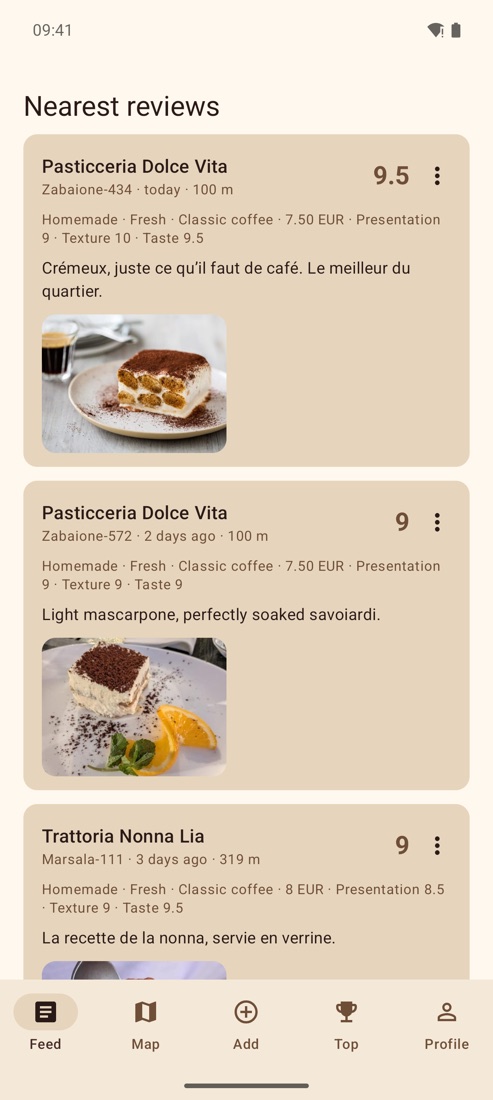Select the Feed tab

(x=46, y=1024)
